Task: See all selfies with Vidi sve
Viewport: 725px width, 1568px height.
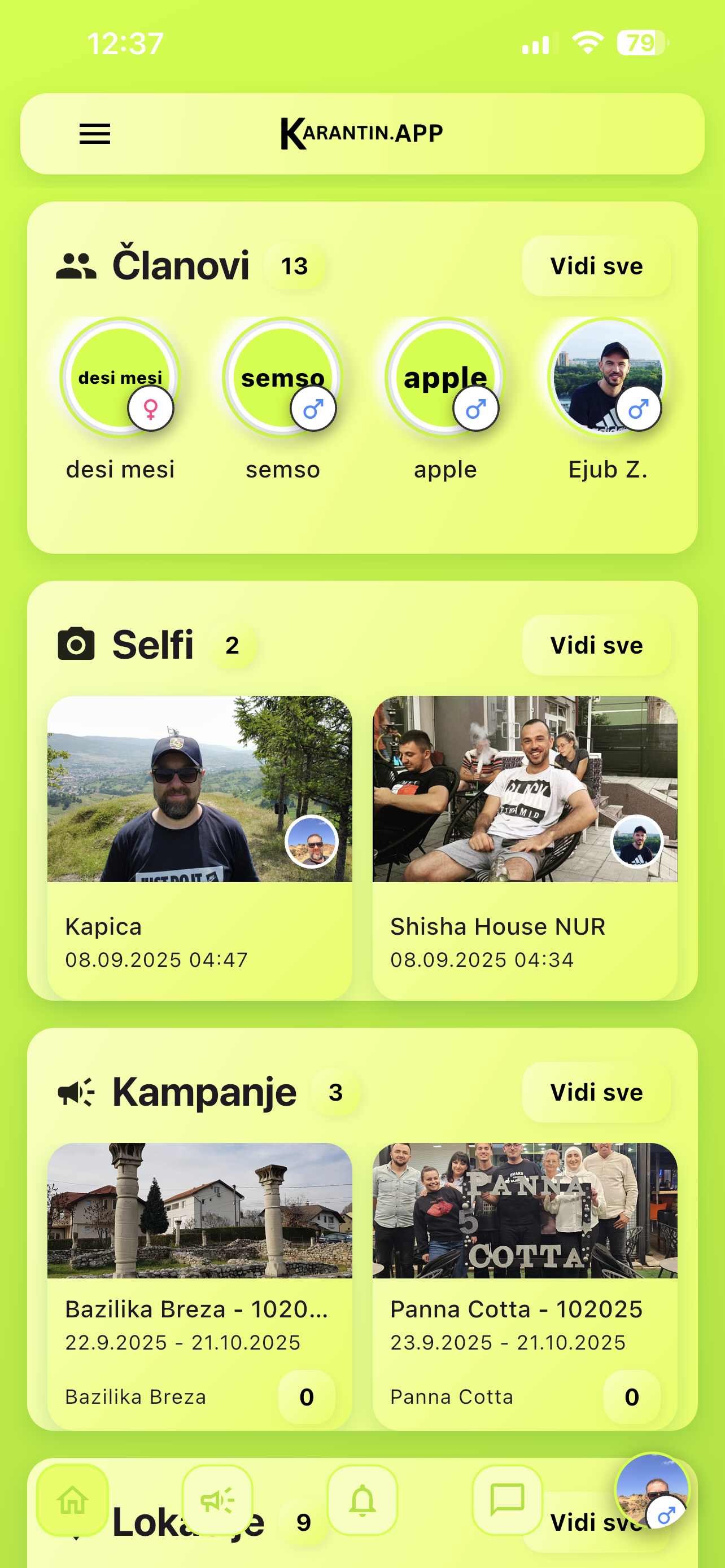Action: point(596,645)
